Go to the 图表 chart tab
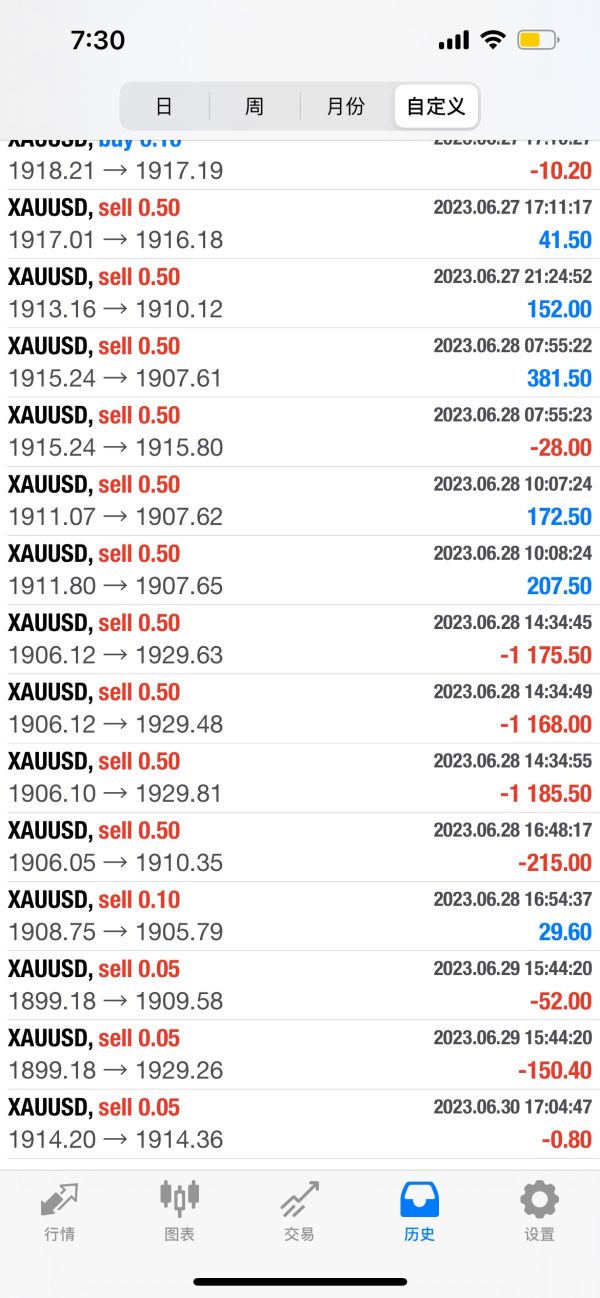Viewport: 600px width, 1298px height. point(179,1210)
